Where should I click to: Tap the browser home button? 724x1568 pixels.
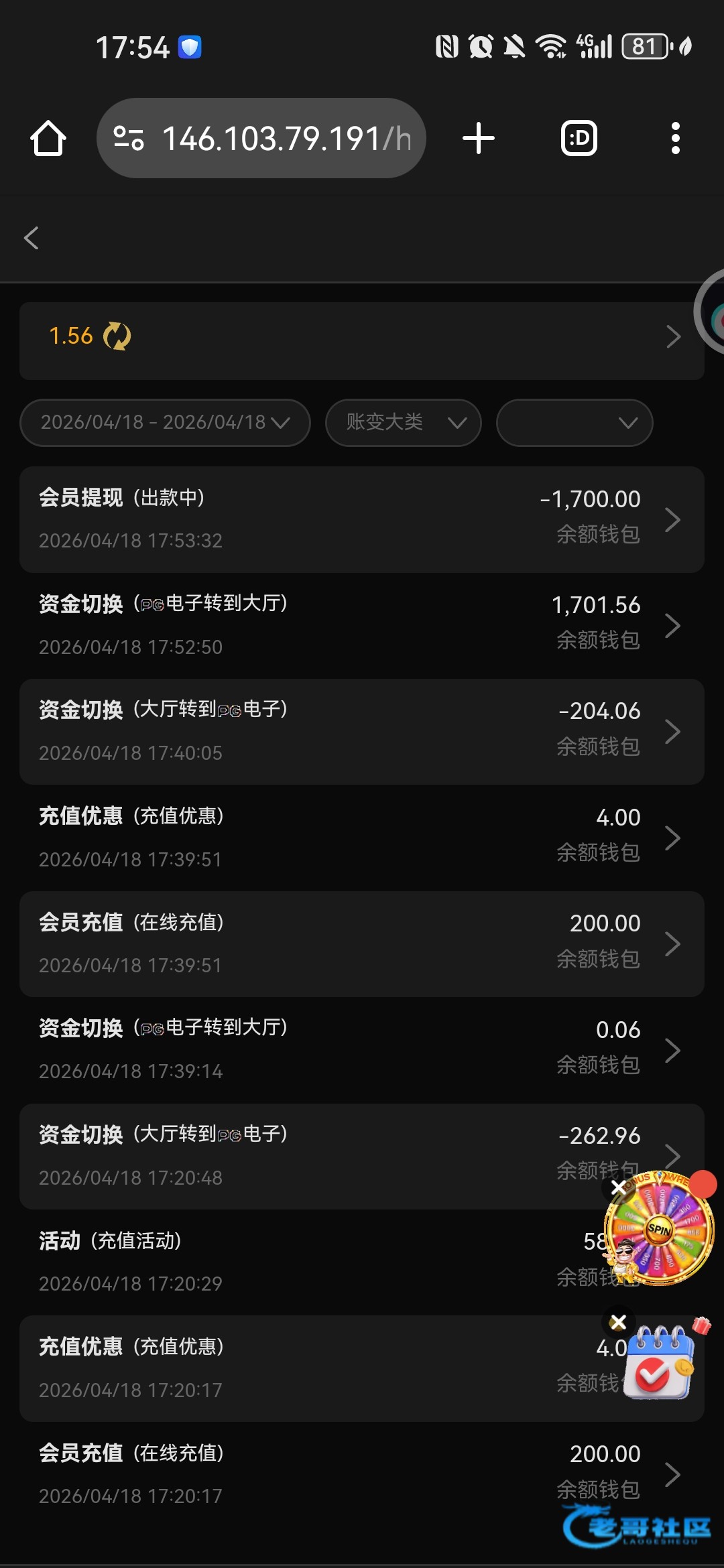click(x=48, y=139)
